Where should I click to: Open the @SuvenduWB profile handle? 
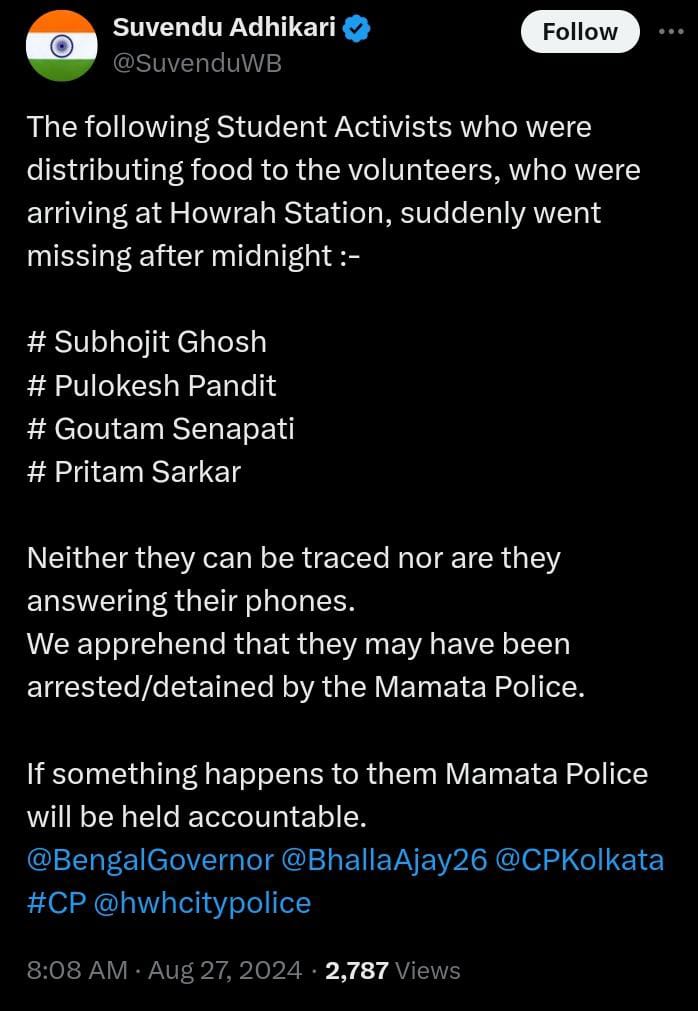[x=197, y=65]
